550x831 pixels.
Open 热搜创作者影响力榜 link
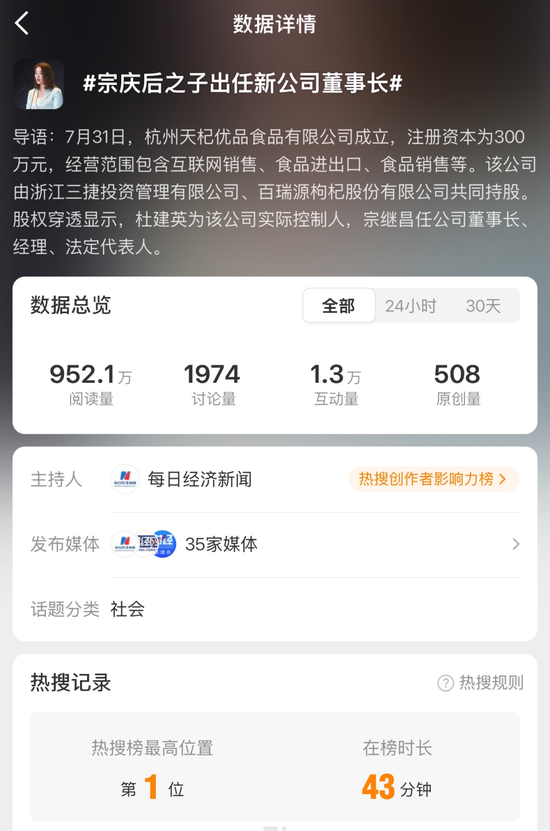433,479
